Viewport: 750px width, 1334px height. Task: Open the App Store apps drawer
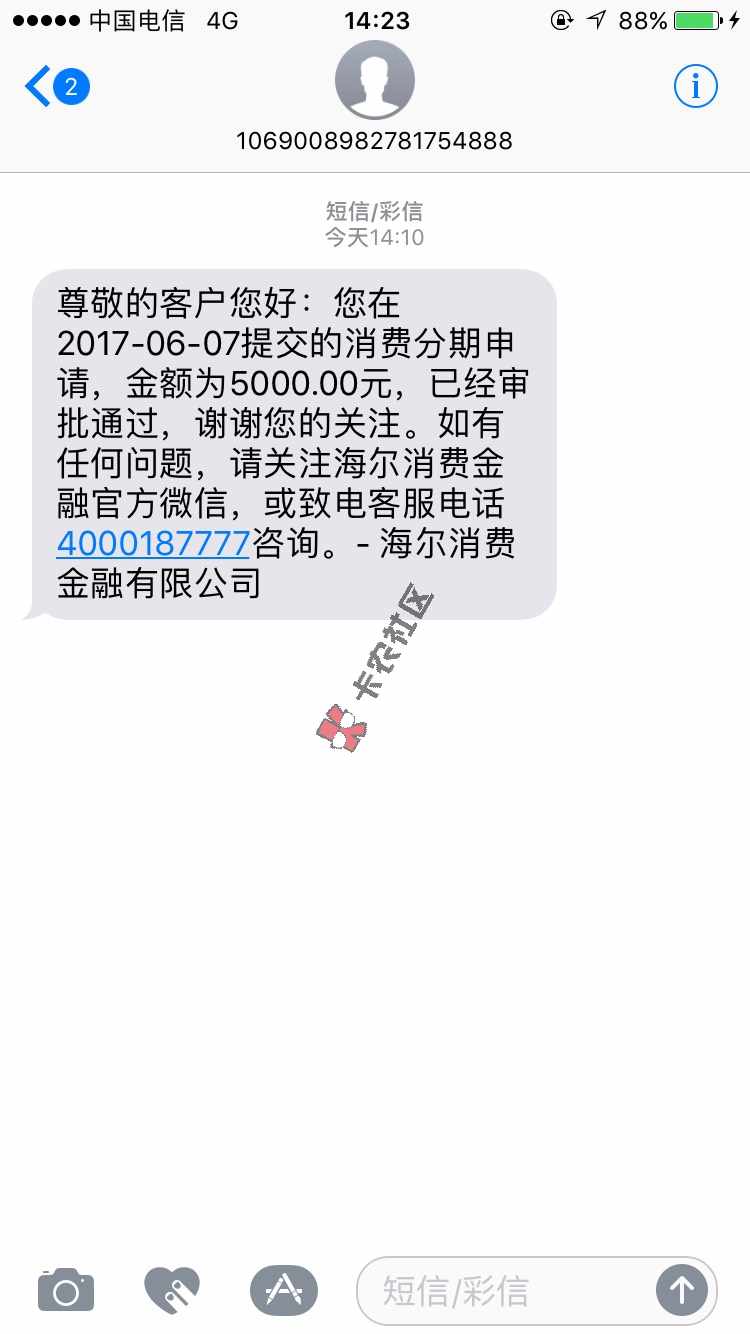coord(283,1290)
